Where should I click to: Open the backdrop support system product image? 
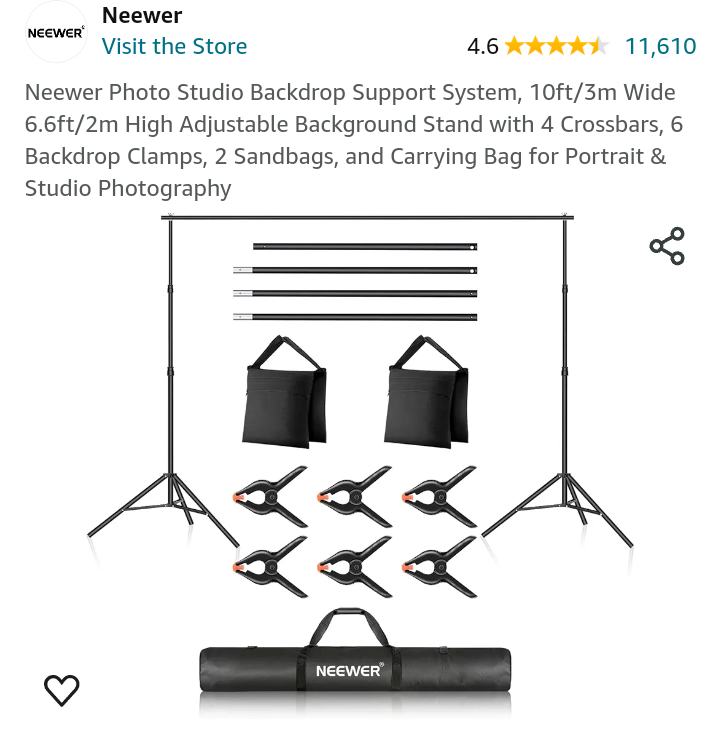coord(360,460)
